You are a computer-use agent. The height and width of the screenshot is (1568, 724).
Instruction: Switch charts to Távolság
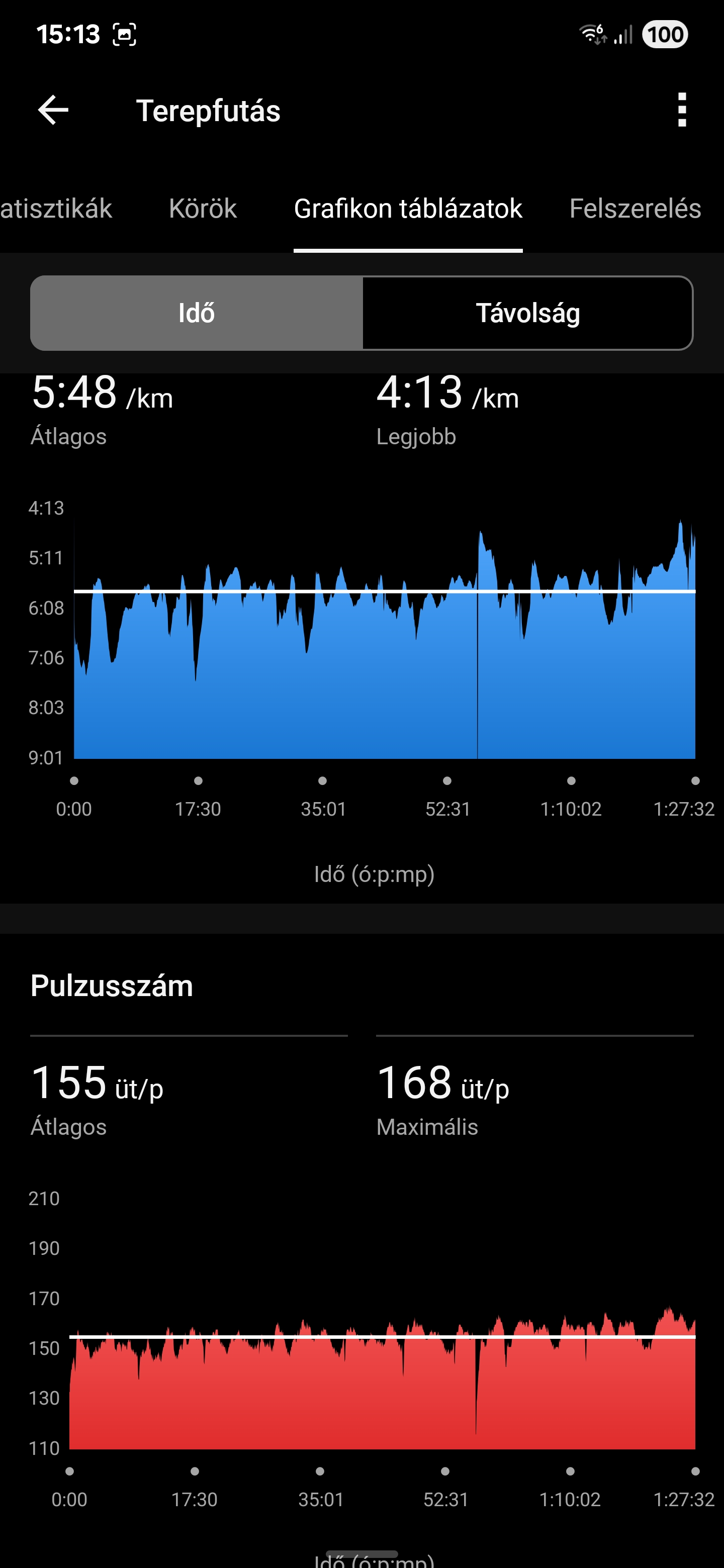pyautogui.click(x=527, y=313)
